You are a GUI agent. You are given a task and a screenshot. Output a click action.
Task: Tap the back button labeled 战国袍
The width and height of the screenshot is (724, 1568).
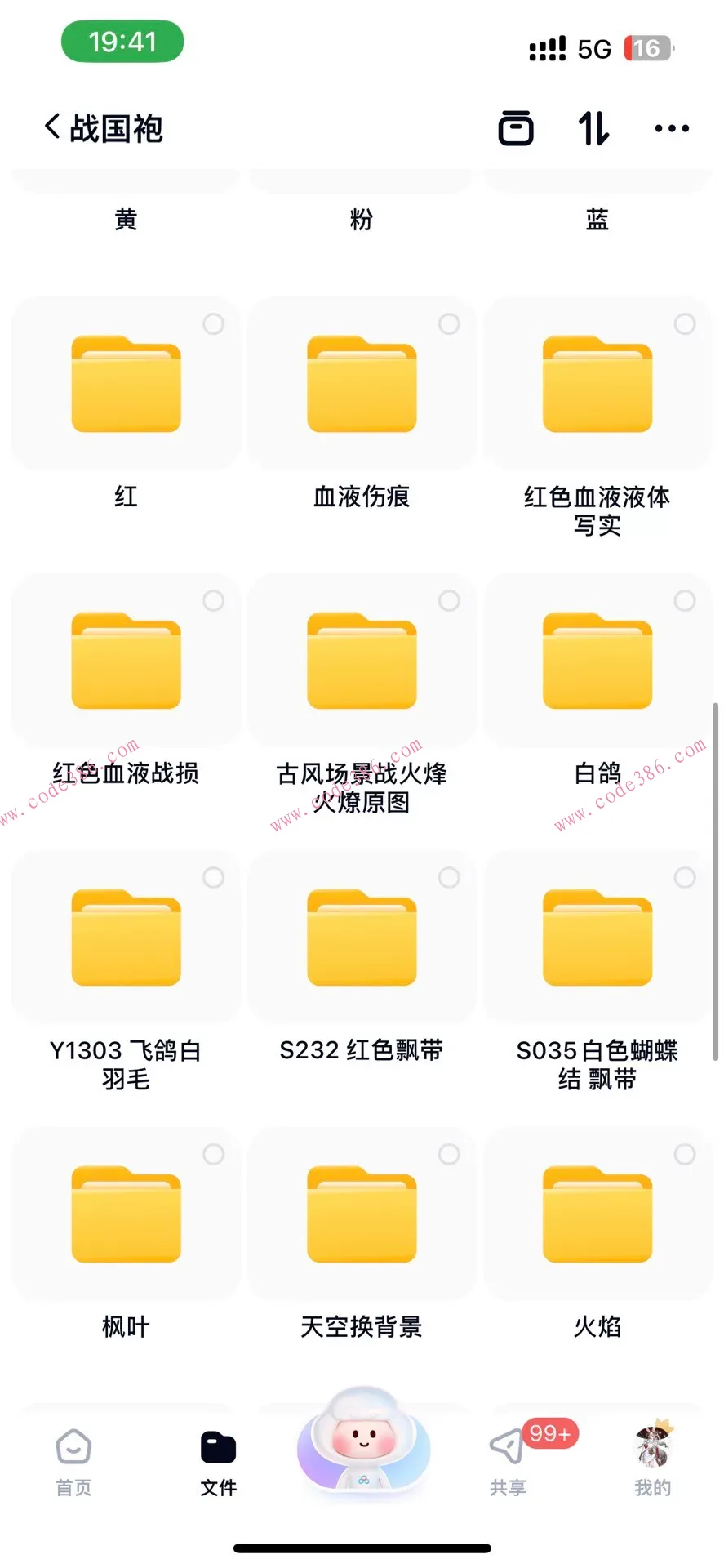coord(102,128)
